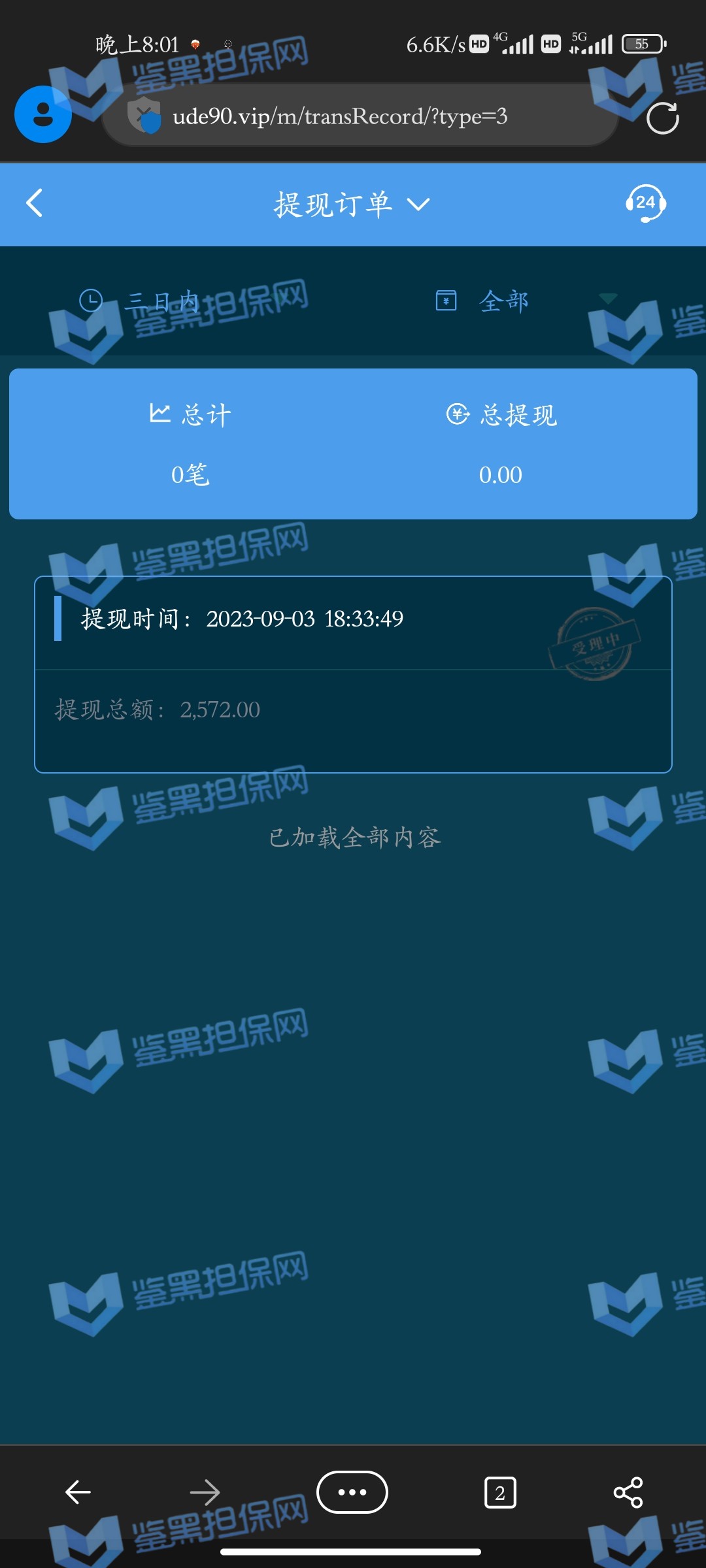The height and width of the screenshot is (1568, 706).
Task: Go back using the header arrow
Action: [35, 203]
